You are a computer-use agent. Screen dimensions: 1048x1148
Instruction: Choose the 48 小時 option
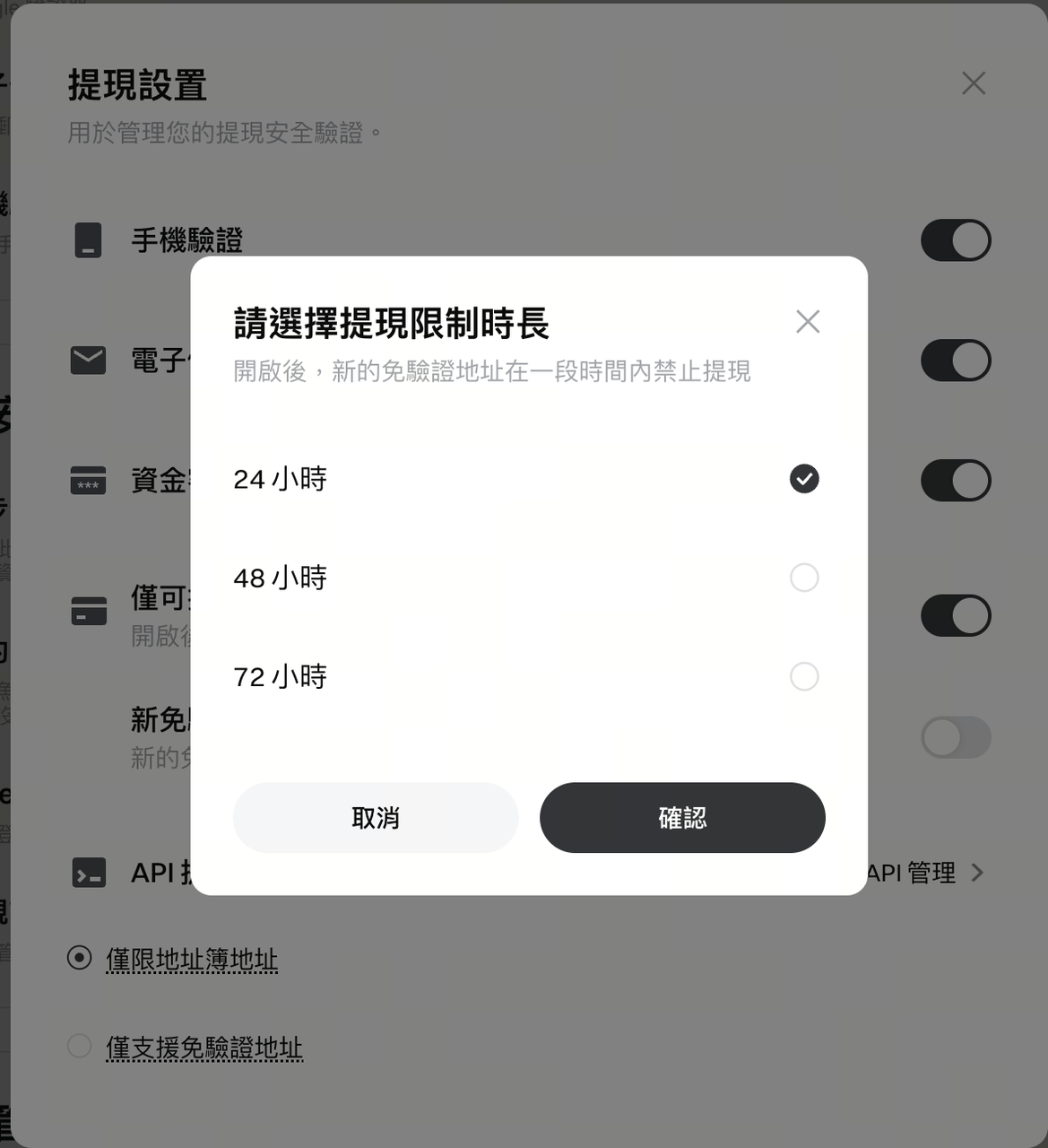pyautogui.click(x=803, y=578)
